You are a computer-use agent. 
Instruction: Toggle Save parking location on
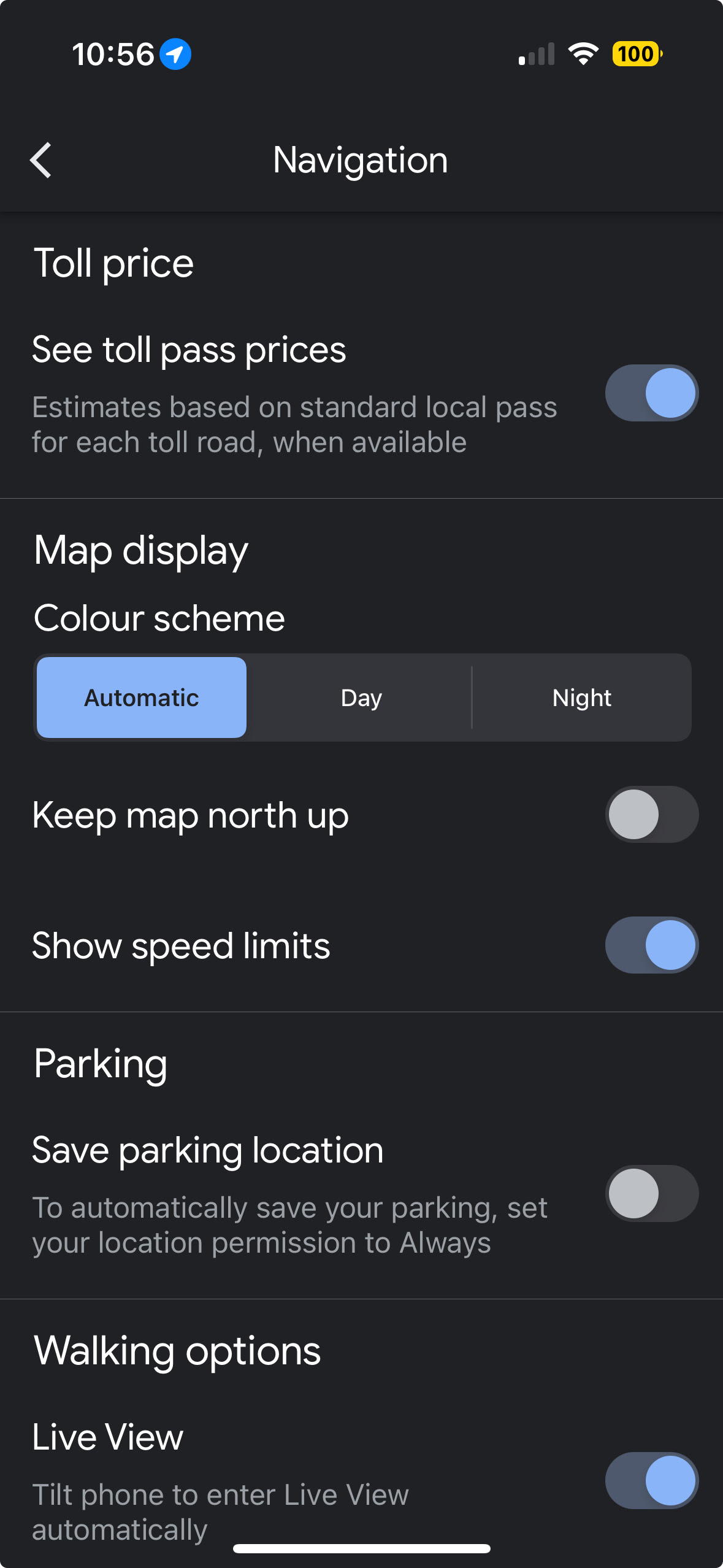[x=652, y=1193]
